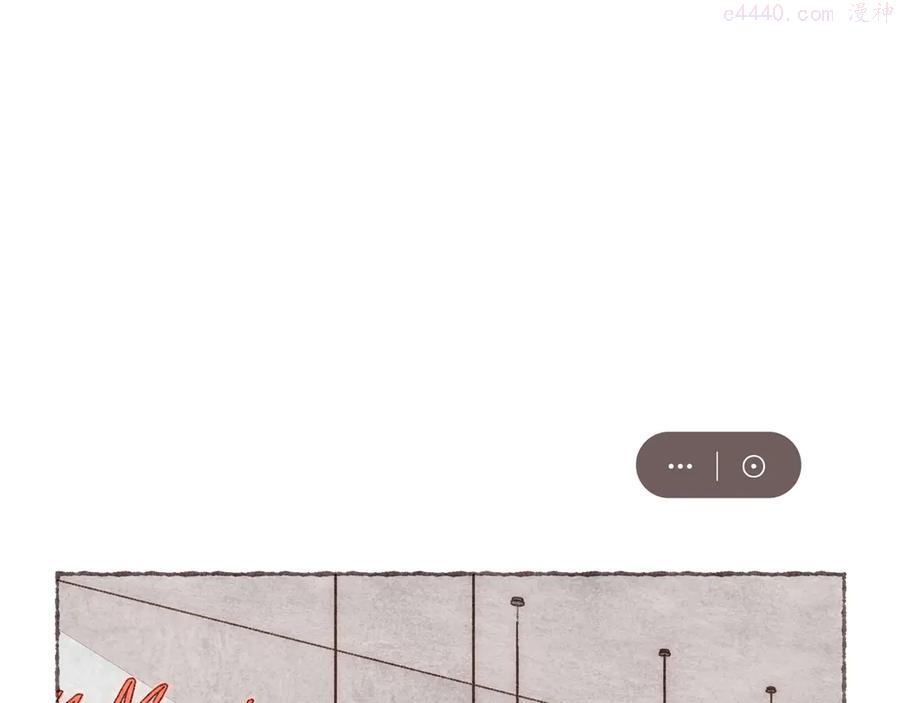Open the three-dot more options menu
This screenshot has width=900, height=703.
(x=680, y=466)
